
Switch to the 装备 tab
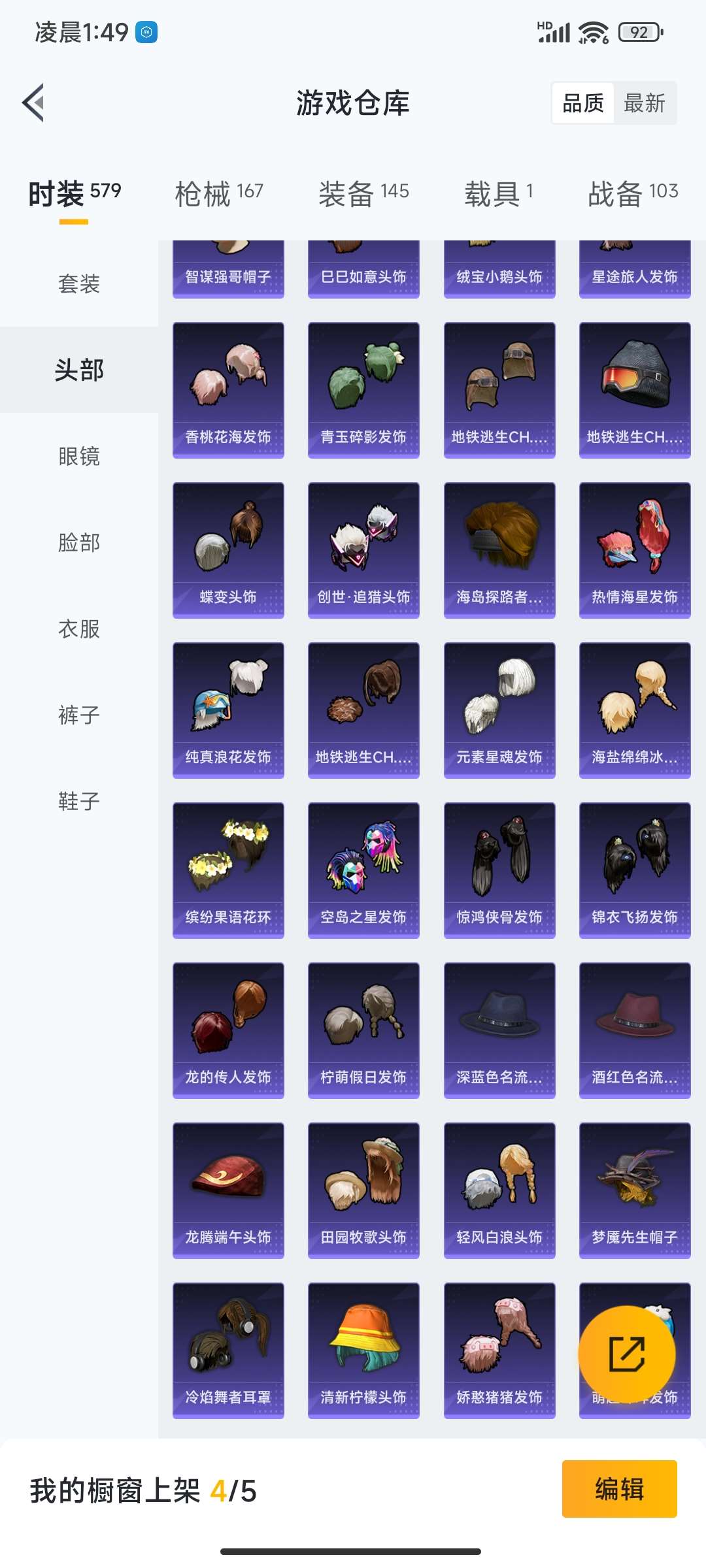point(363,193)
